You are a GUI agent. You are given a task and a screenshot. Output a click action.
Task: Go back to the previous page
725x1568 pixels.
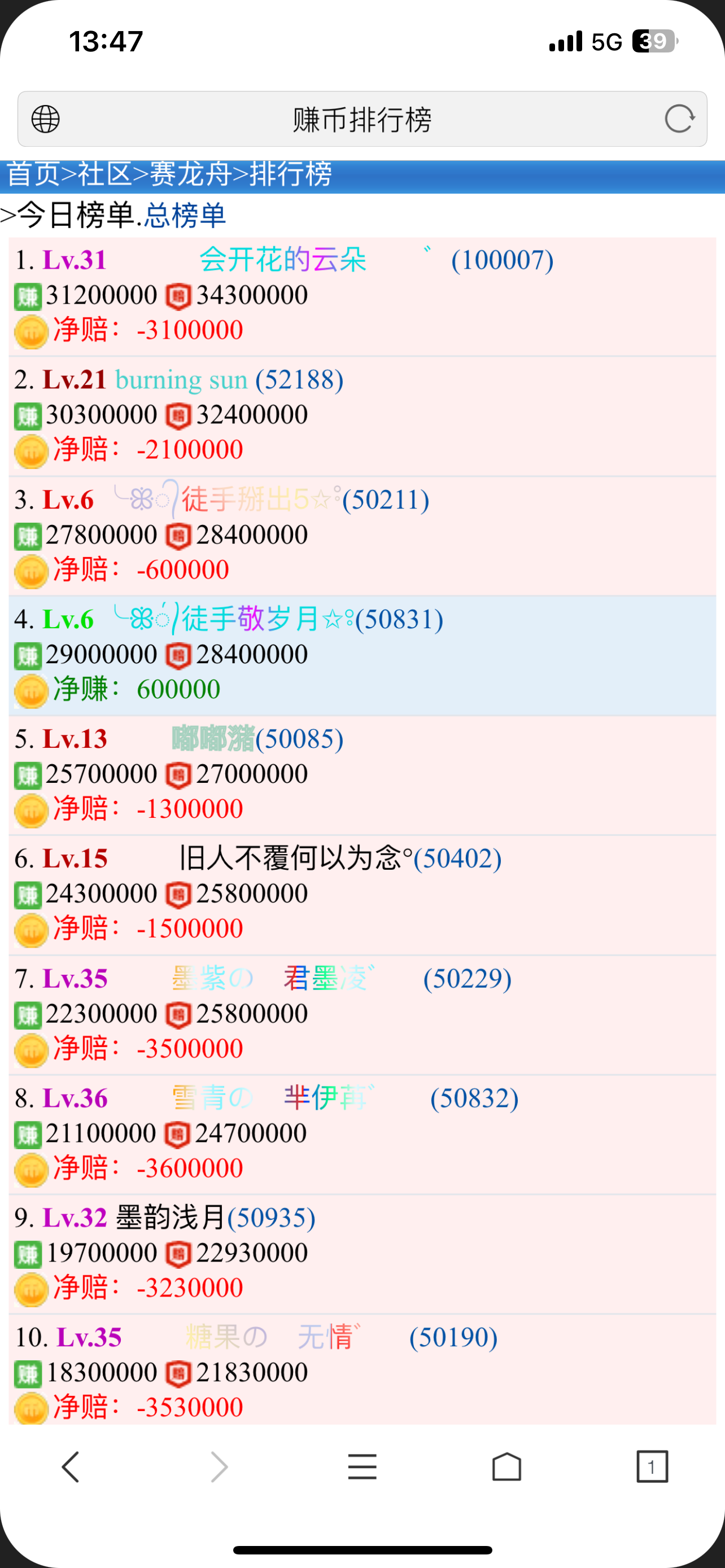(71, 1466)
